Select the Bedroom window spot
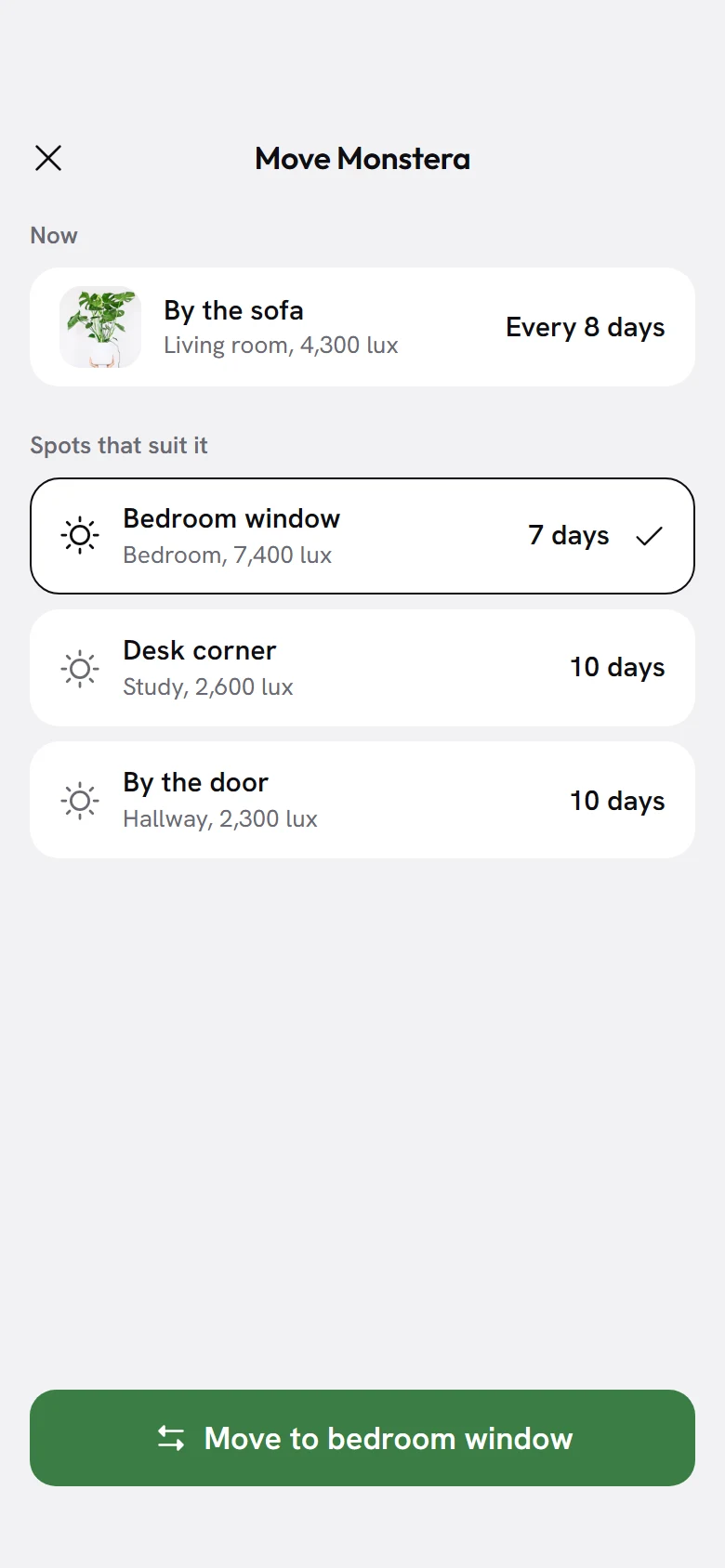This screenshot has height=1568, width=725. click(x=362, y=536)
